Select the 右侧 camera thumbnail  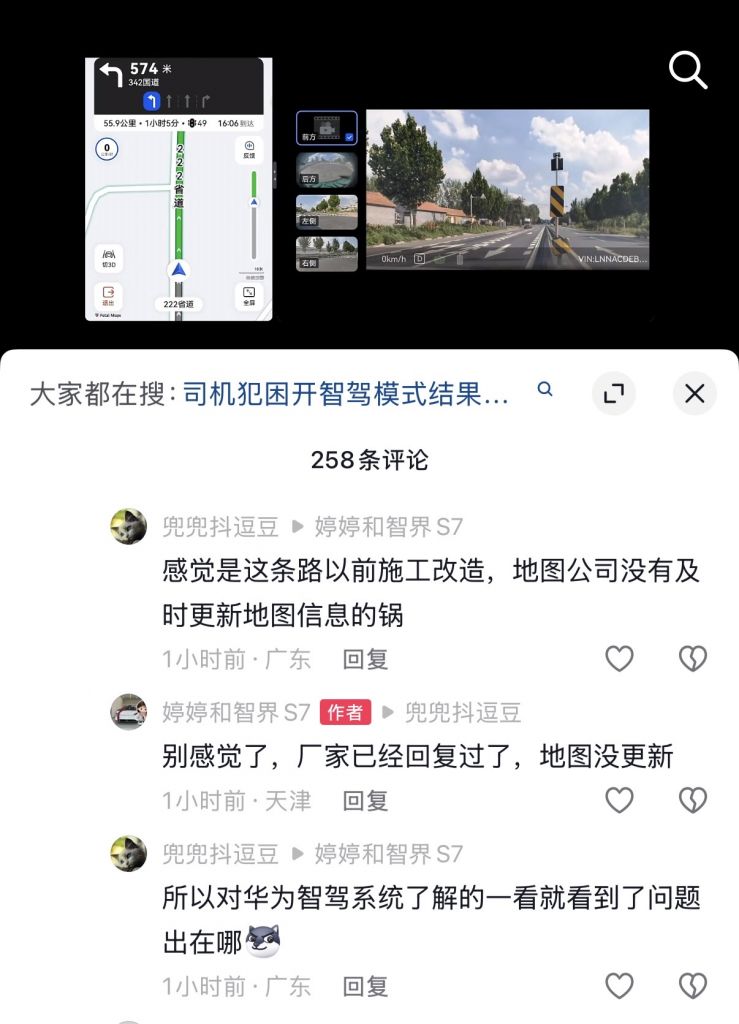point(327,255)
